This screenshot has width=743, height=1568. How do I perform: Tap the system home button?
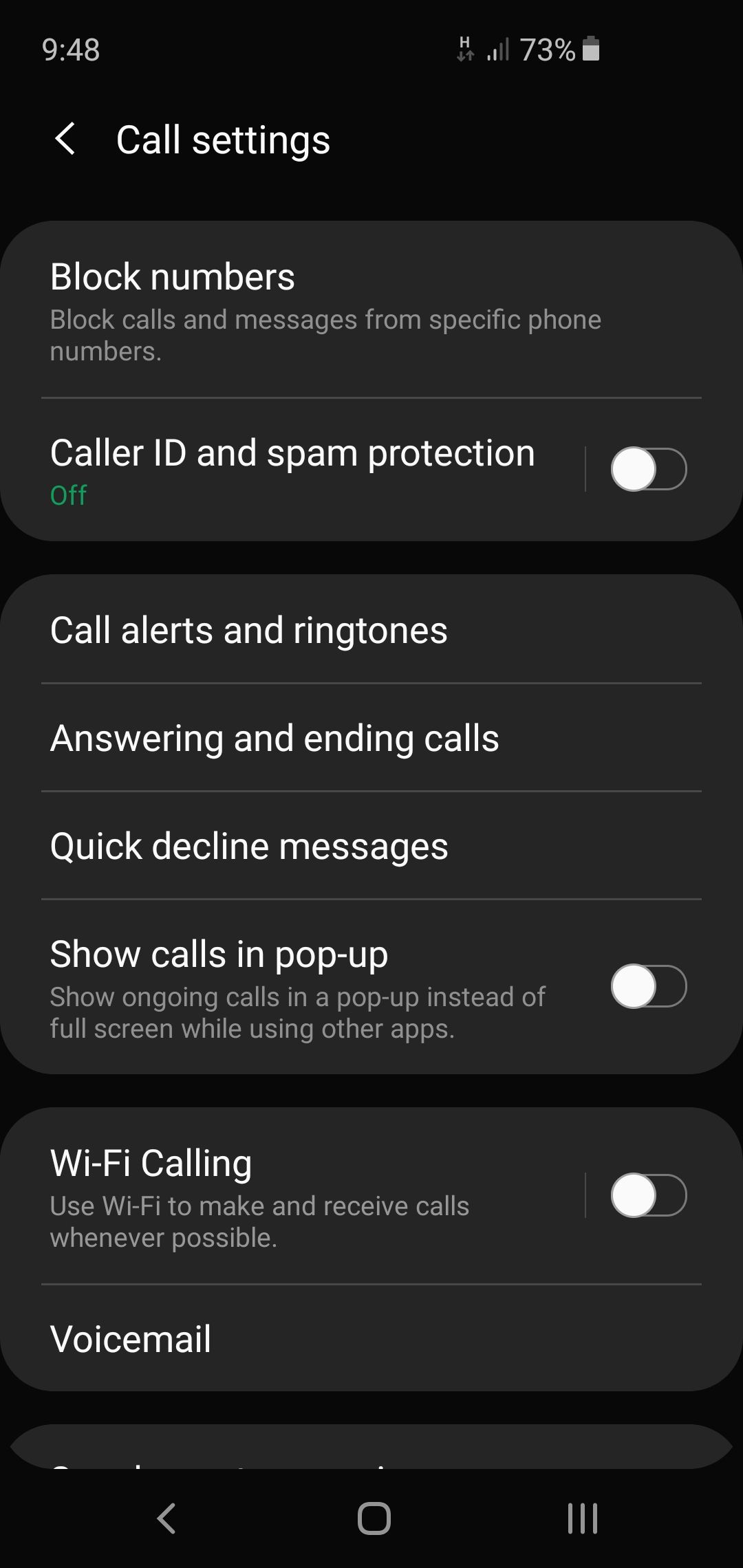[x=374, y=1518]
